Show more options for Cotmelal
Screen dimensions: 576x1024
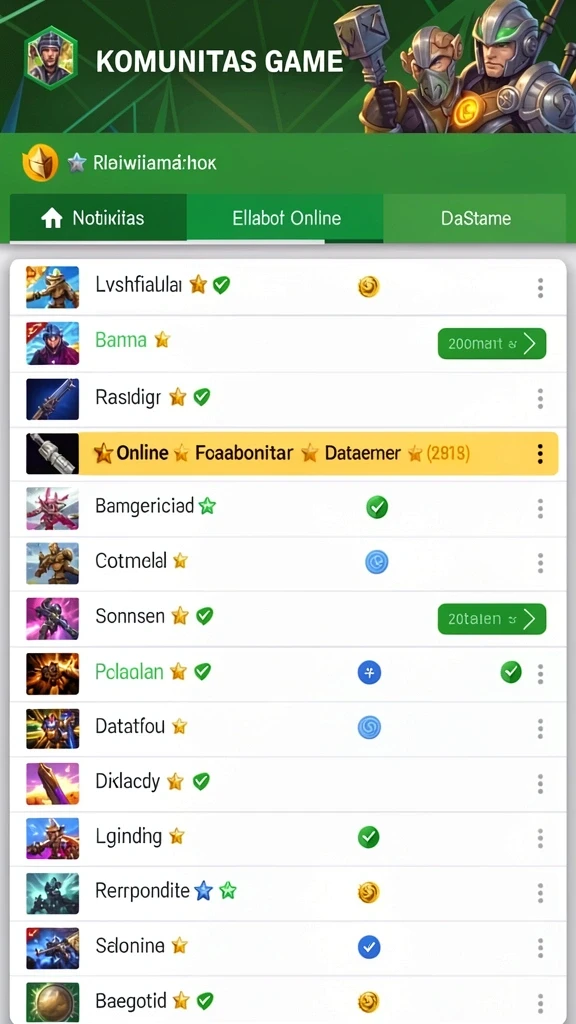540,563
